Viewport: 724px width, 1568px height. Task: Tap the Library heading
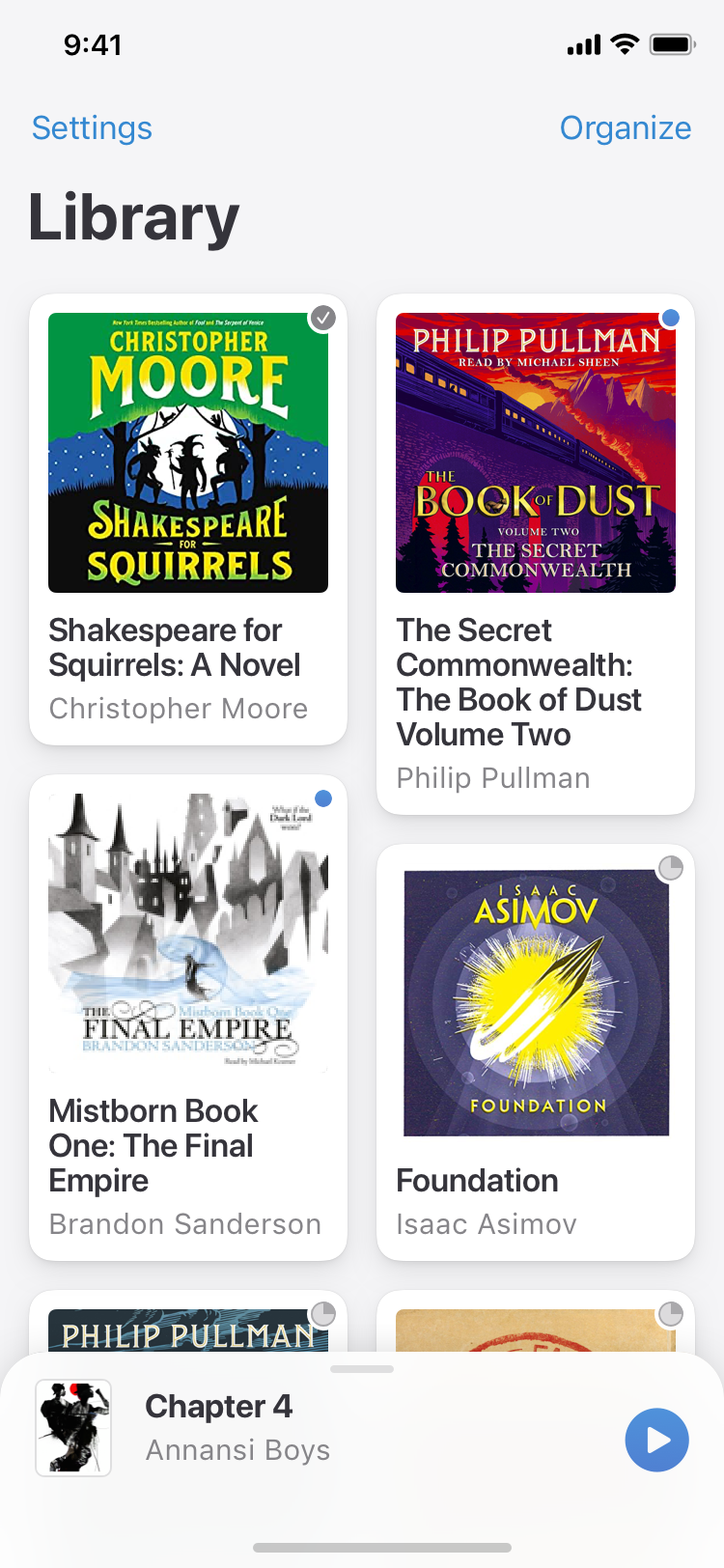click(x=134, y=218)
